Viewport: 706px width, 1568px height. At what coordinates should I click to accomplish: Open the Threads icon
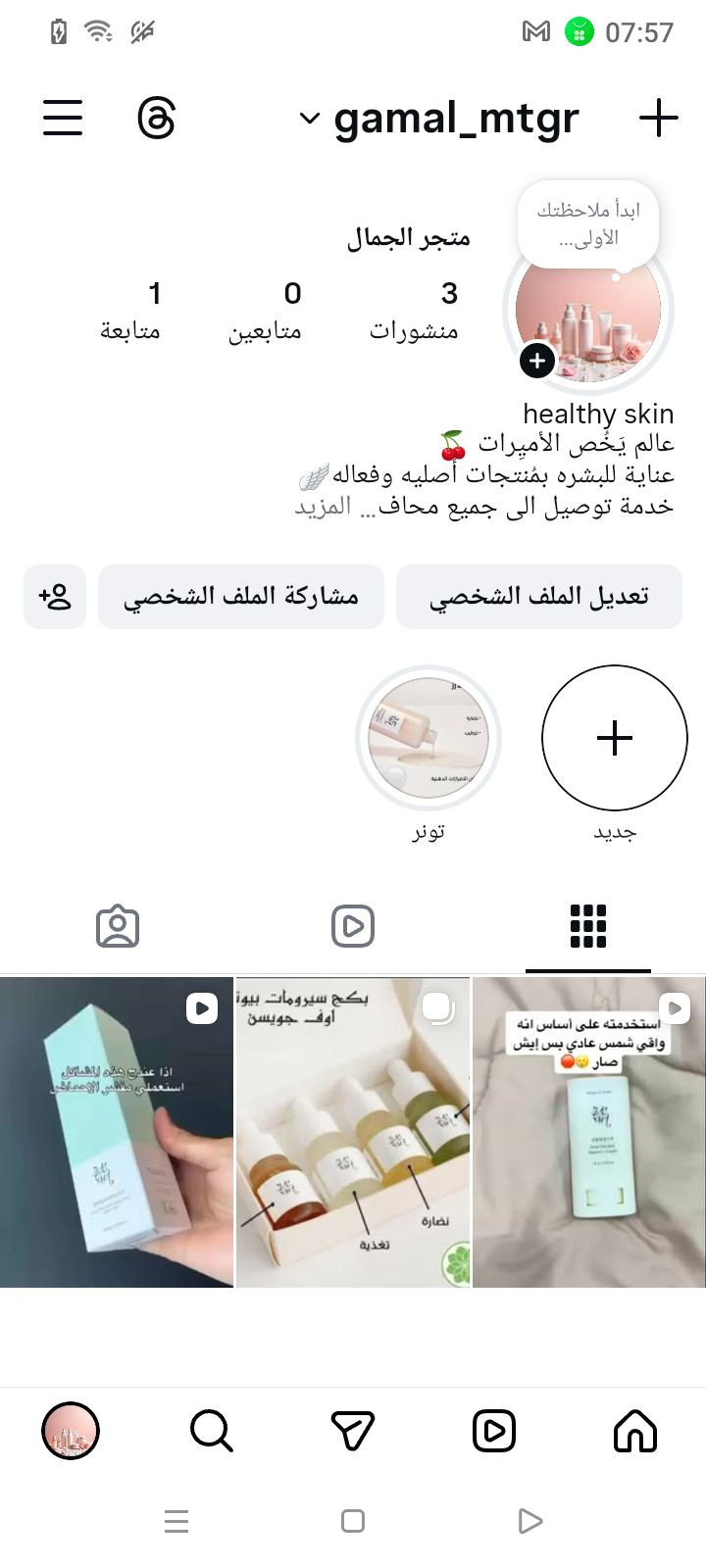pyautogui.click(x=157, y=119)
